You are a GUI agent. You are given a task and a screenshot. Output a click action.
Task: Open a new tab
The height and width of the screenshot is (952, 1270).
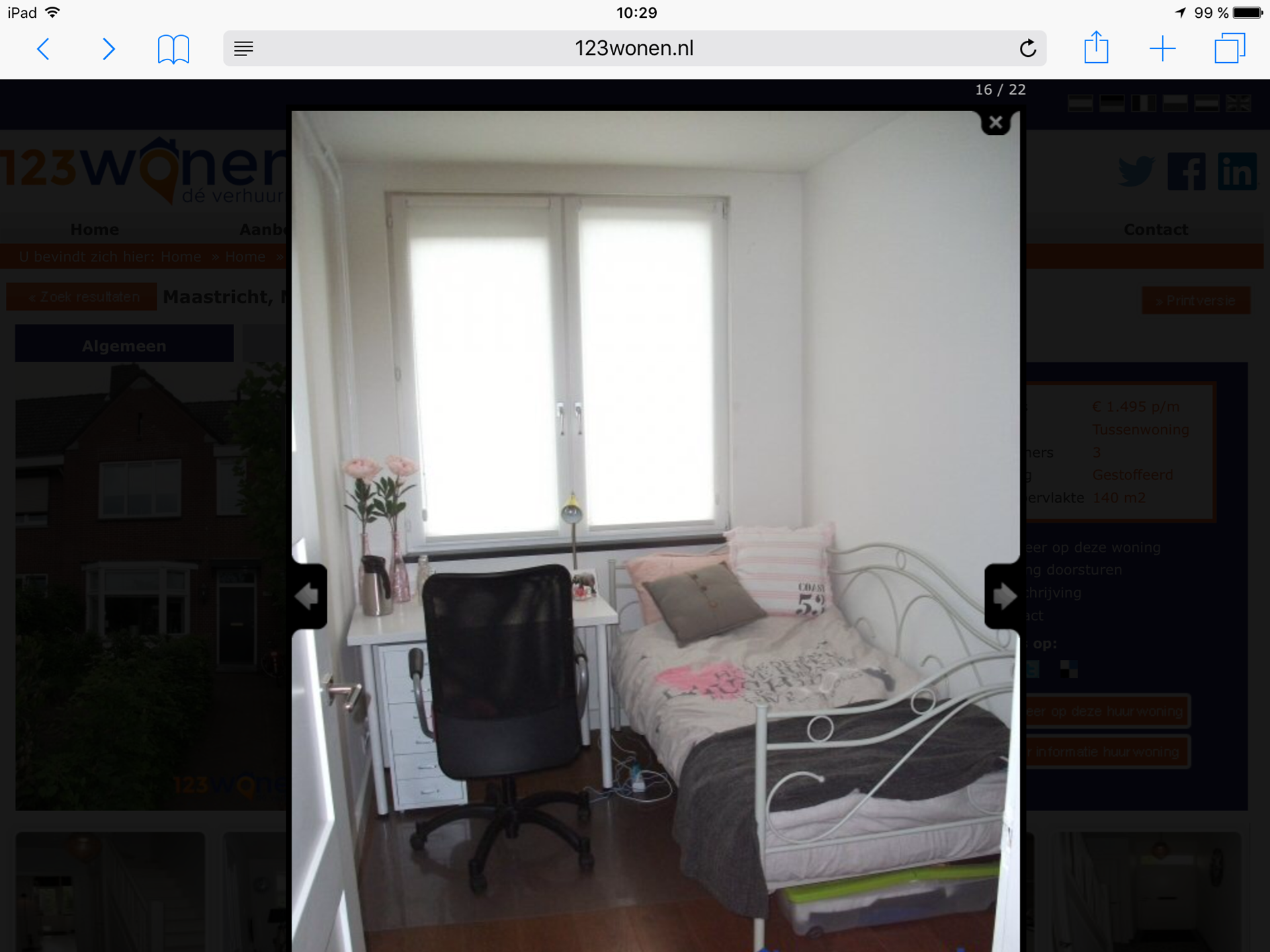click(1162, 49)
